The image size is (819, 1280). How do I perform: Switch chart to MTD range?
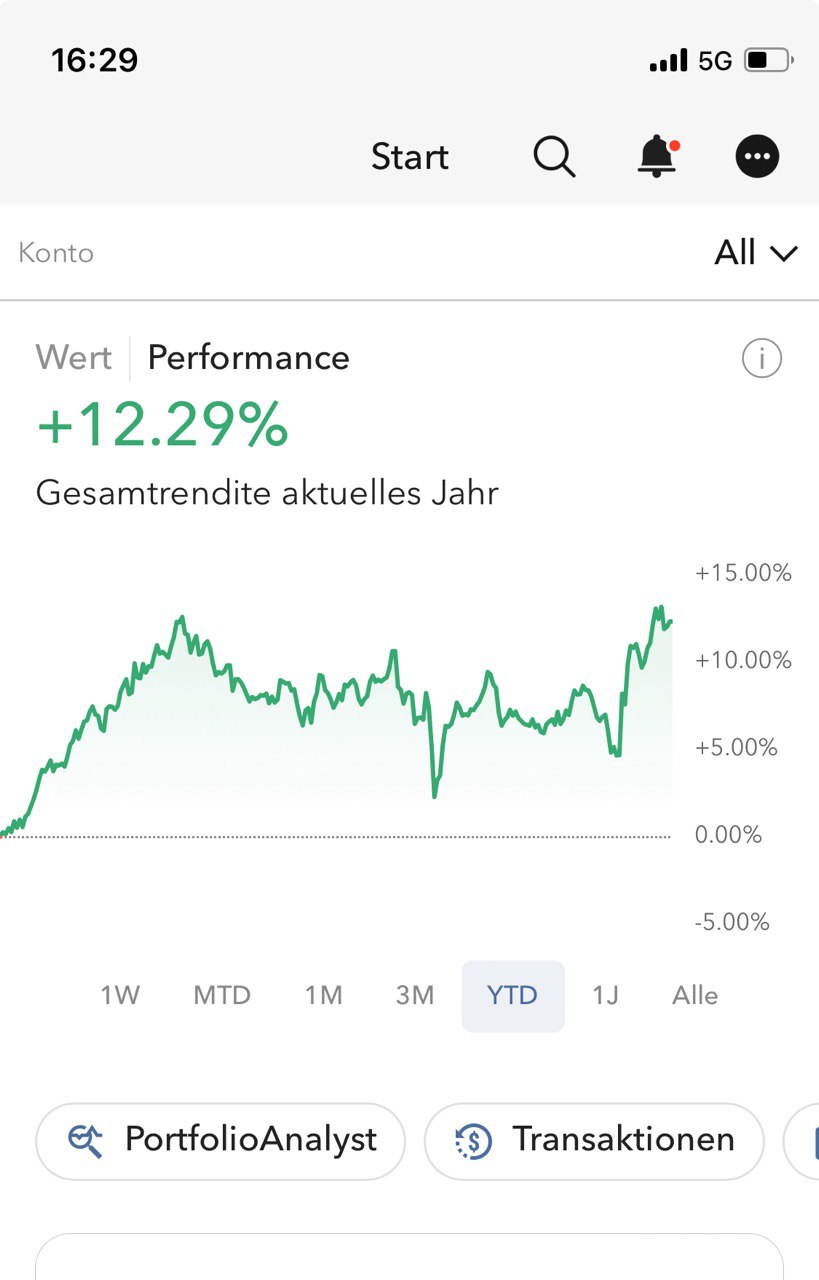pos(222,996)
